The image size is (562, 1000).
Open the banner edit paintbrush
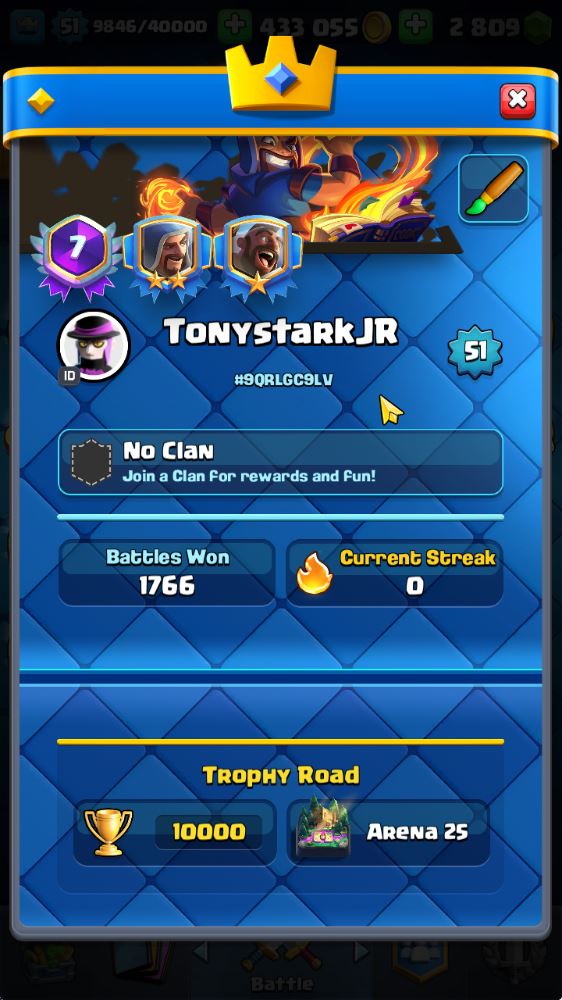(493, 189)
